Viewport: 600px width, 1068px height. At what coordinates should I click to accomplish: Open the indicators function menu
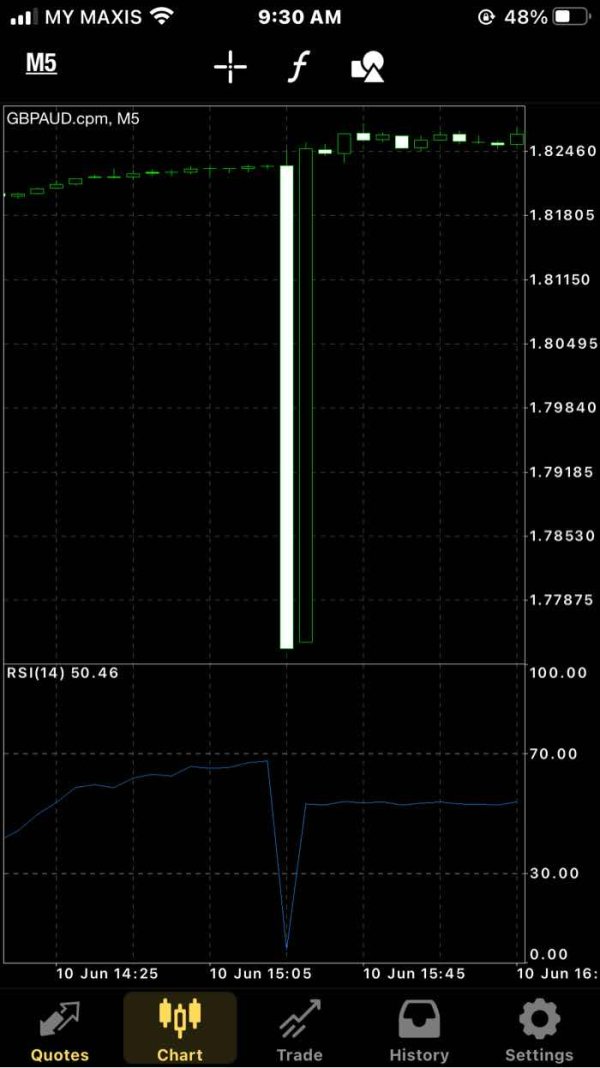pyautogui.click(x=298, y=67)
